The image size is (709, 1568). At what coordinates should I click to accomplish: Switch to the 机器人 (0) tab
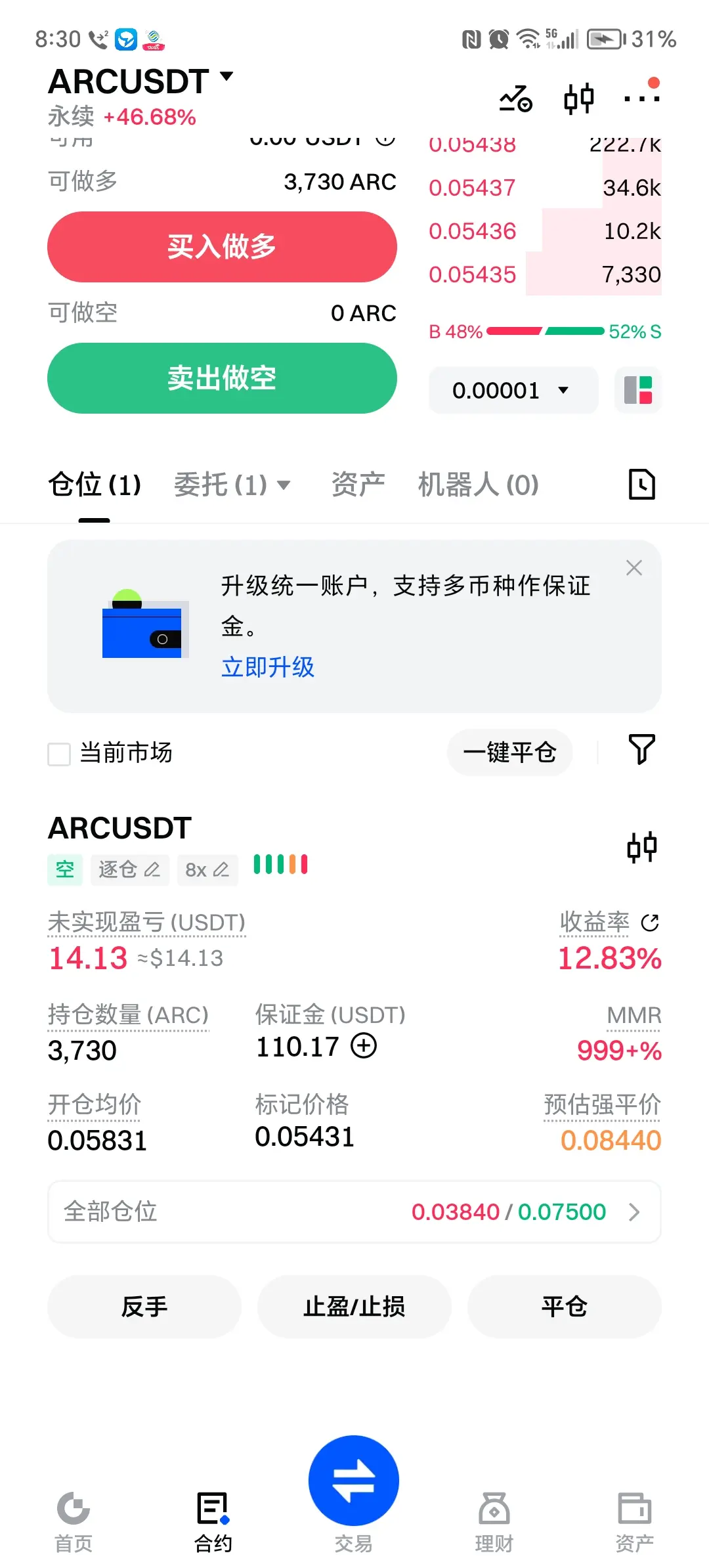479,485
